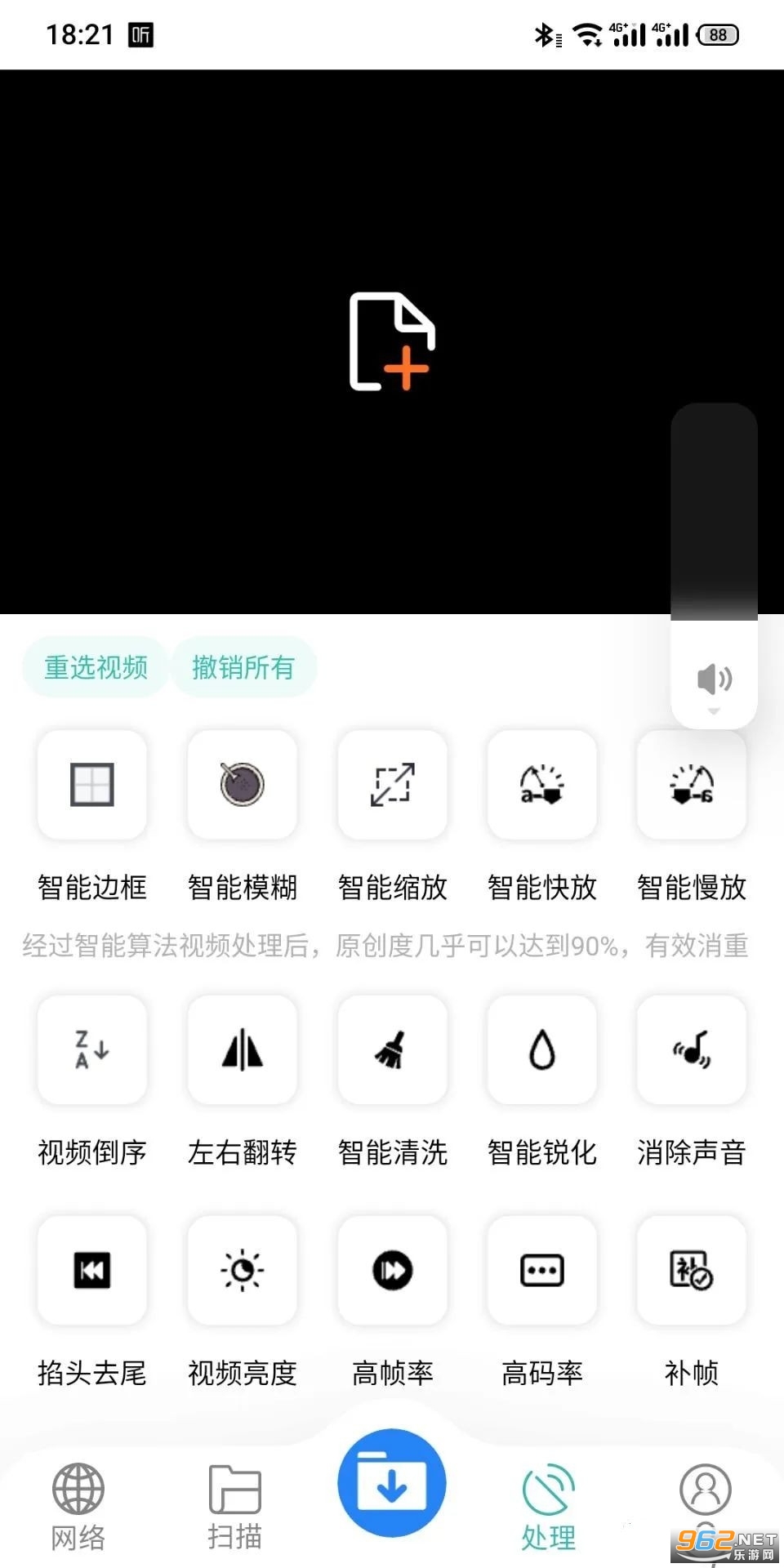
Task: Tap the 撤销所有 chip
Action: point(243,667)
